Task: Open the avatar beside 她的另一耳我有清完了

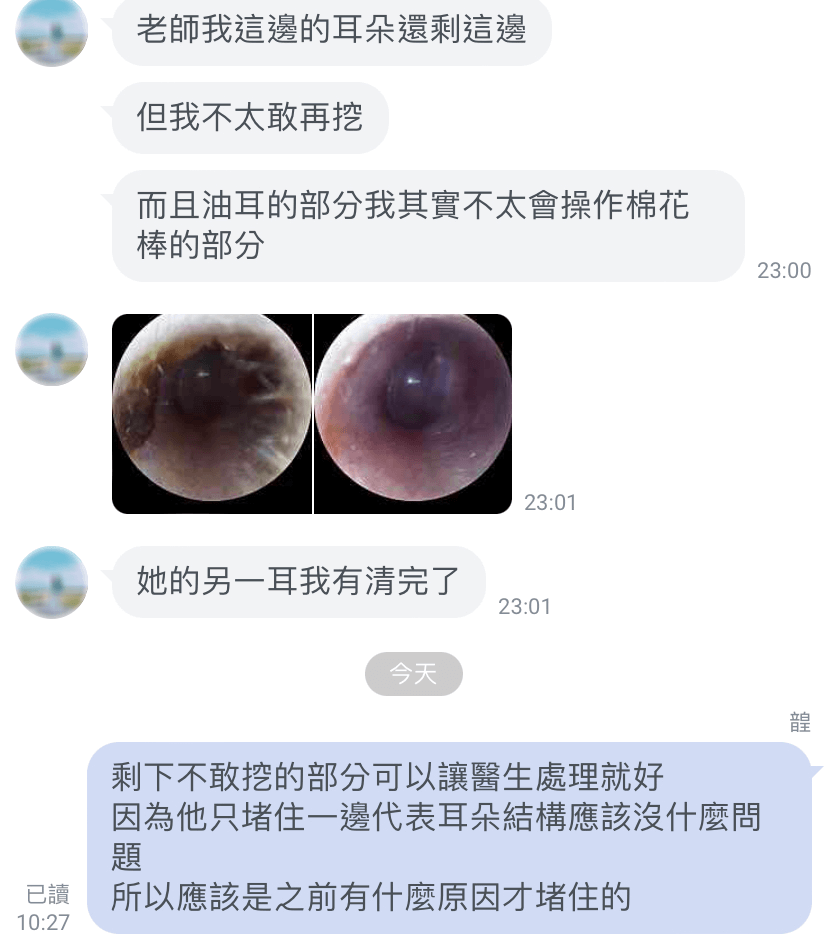Action: click(52, 582)
